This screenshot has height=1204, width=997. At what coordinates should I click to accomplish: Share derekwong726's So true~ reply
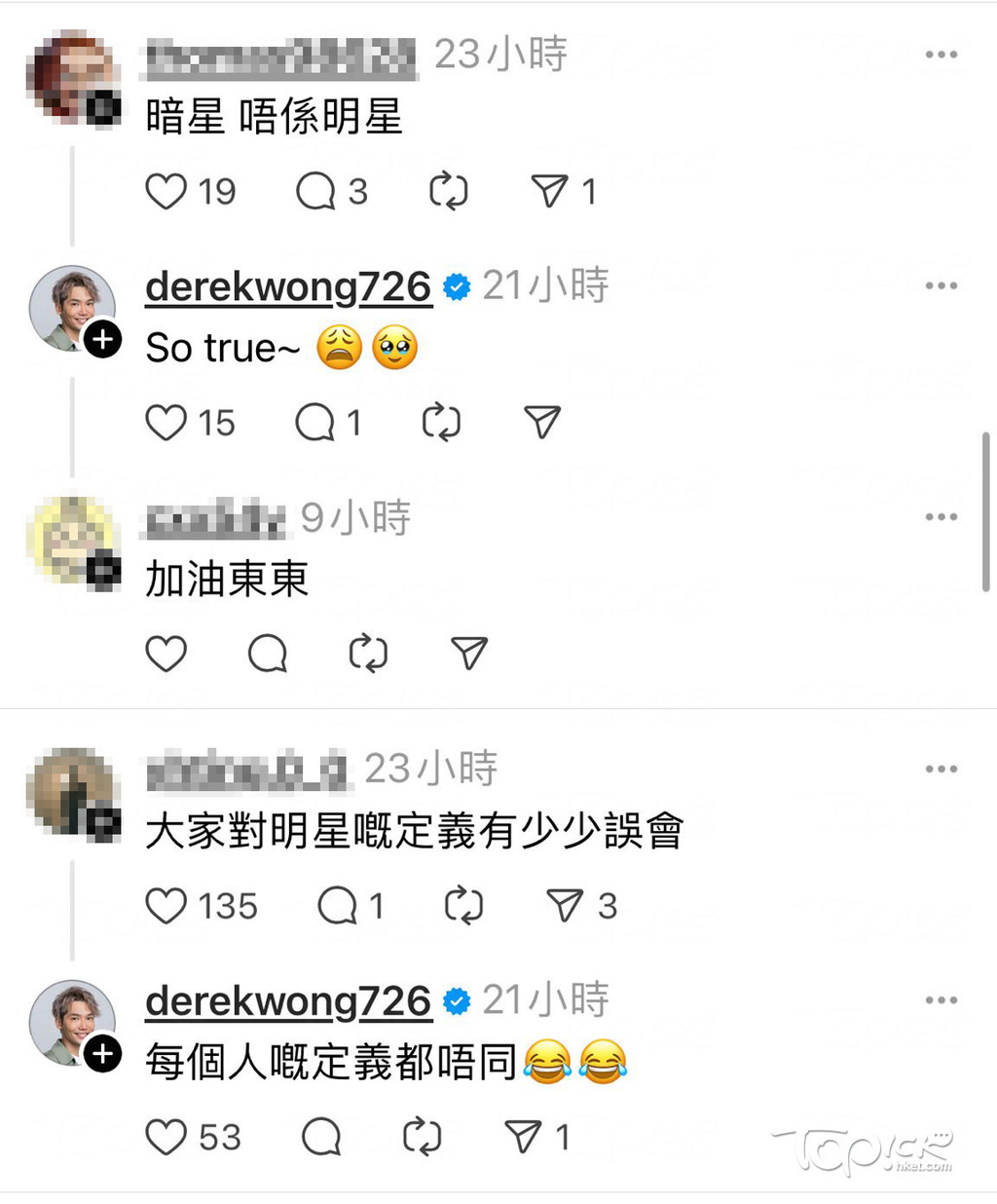(542, 422)
